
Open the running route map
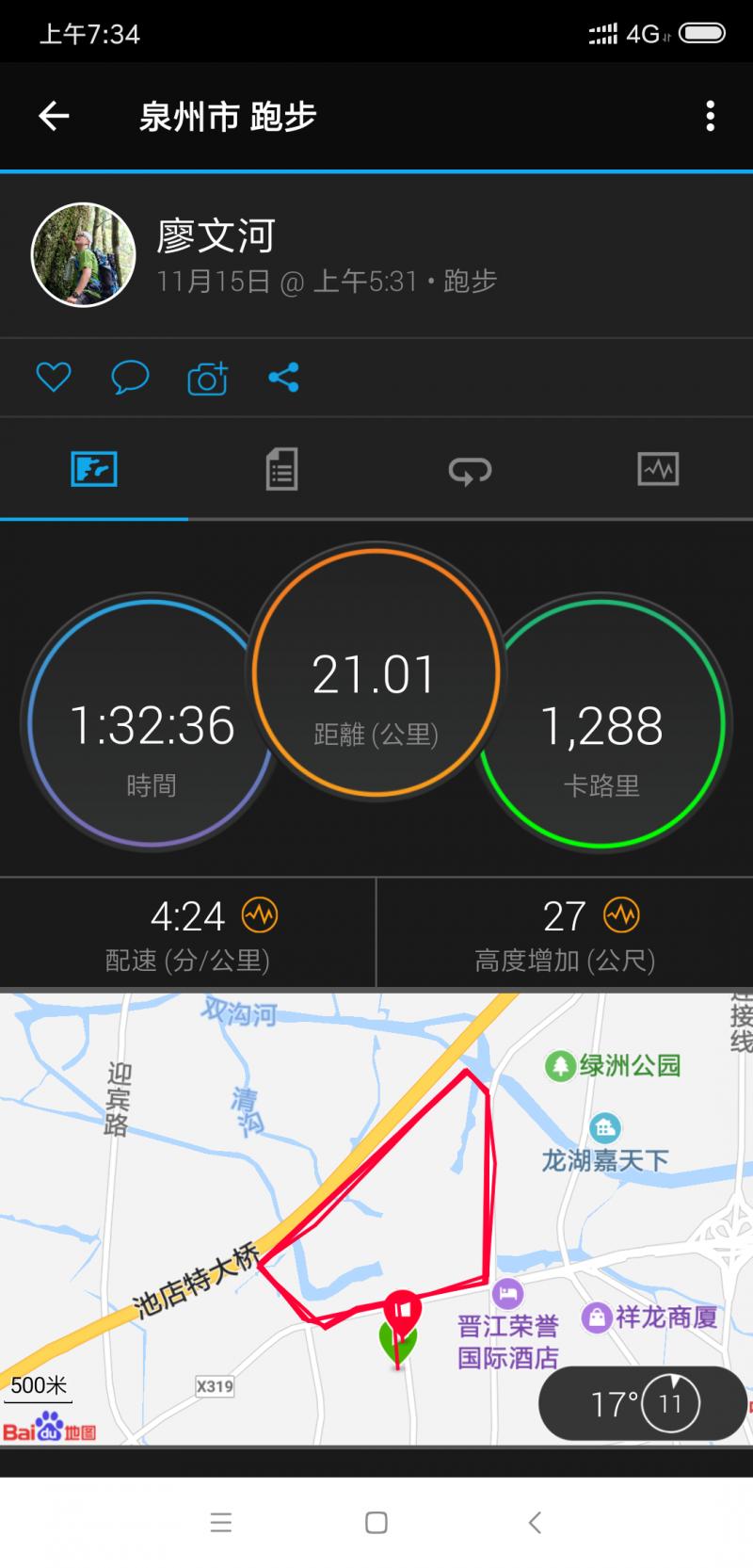click(282, 1177)
